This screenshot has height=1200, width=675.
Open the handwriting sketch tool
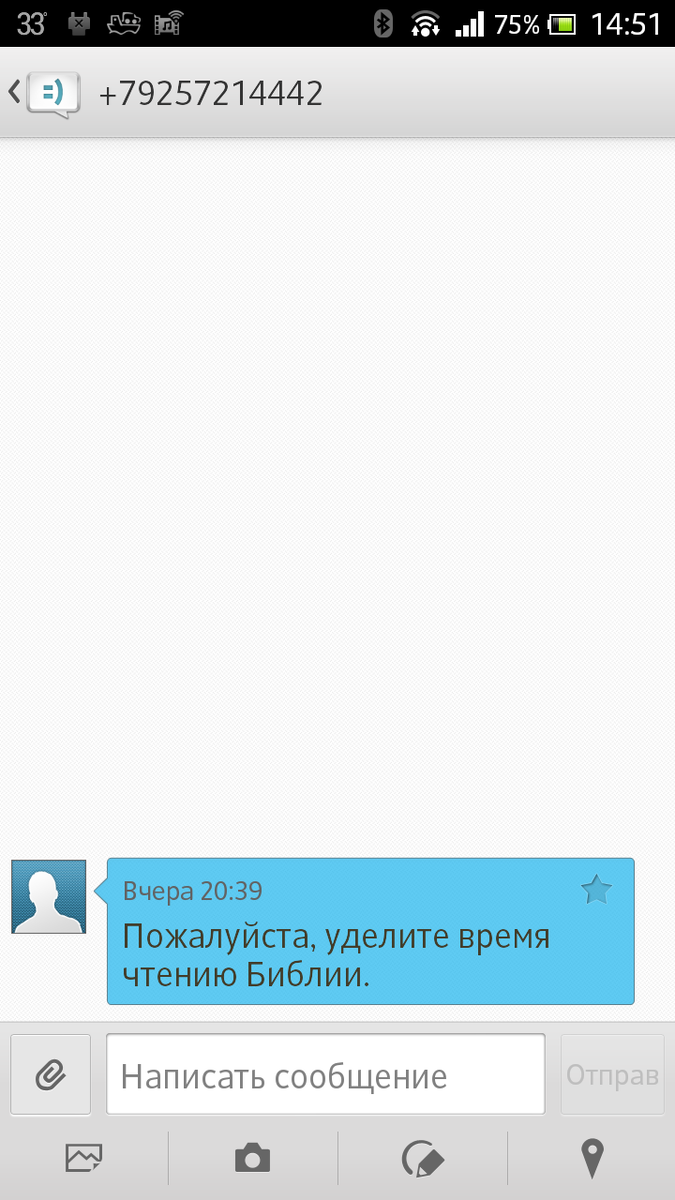point(422,1158)
